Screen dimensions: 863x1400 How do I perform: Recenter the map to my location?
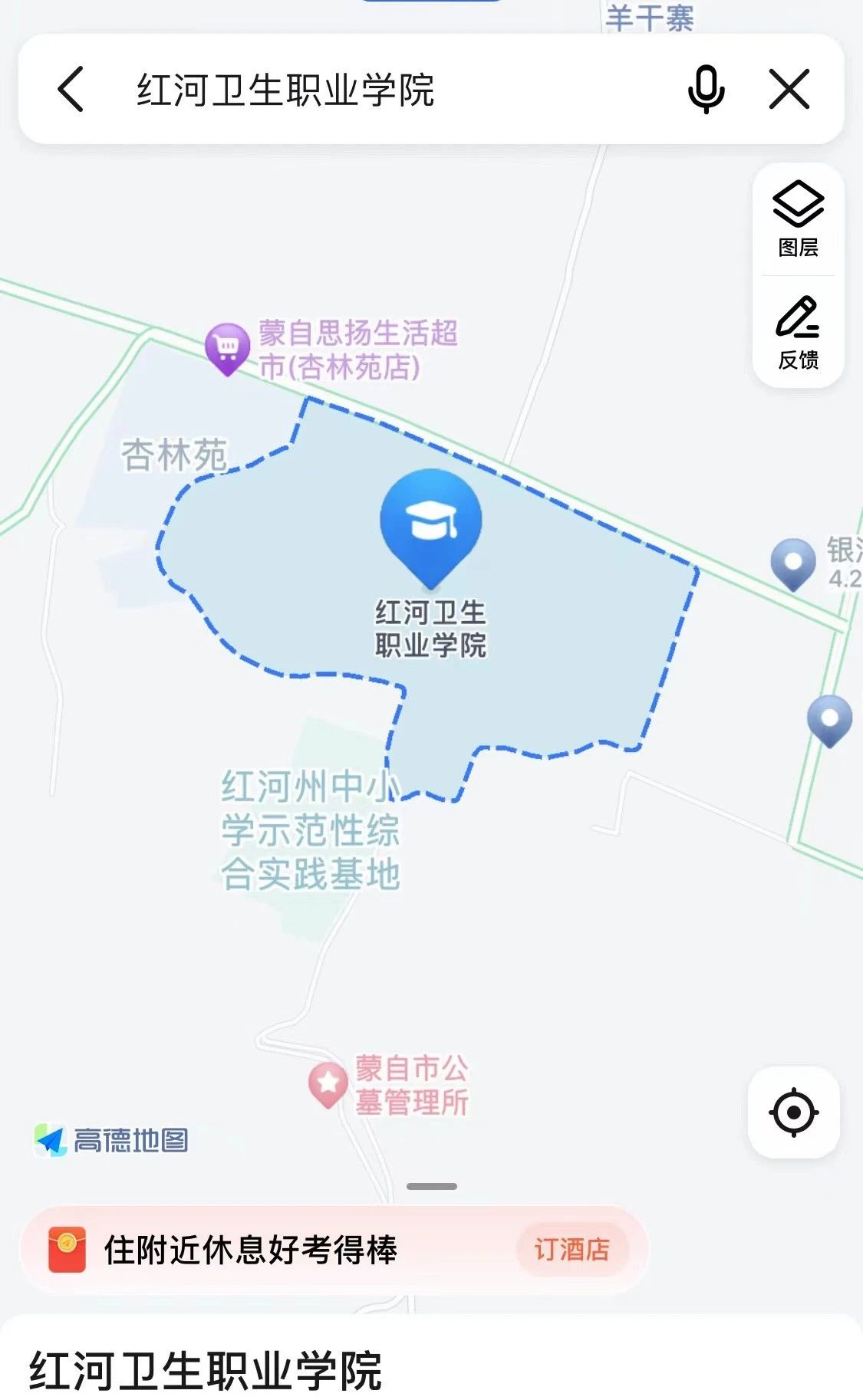point(794,1112)
